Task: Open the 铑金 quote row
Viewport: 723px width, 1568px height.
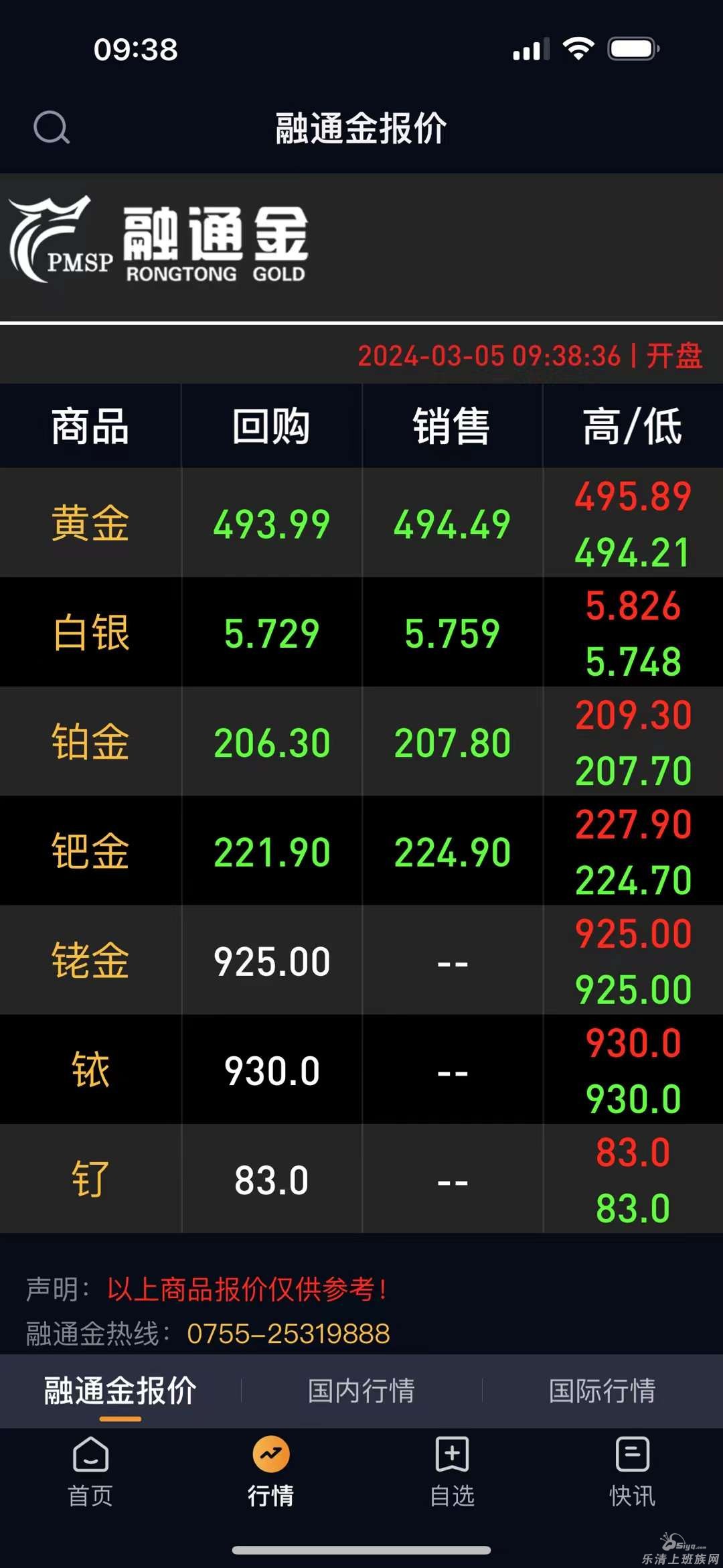Action: point(361,960)
